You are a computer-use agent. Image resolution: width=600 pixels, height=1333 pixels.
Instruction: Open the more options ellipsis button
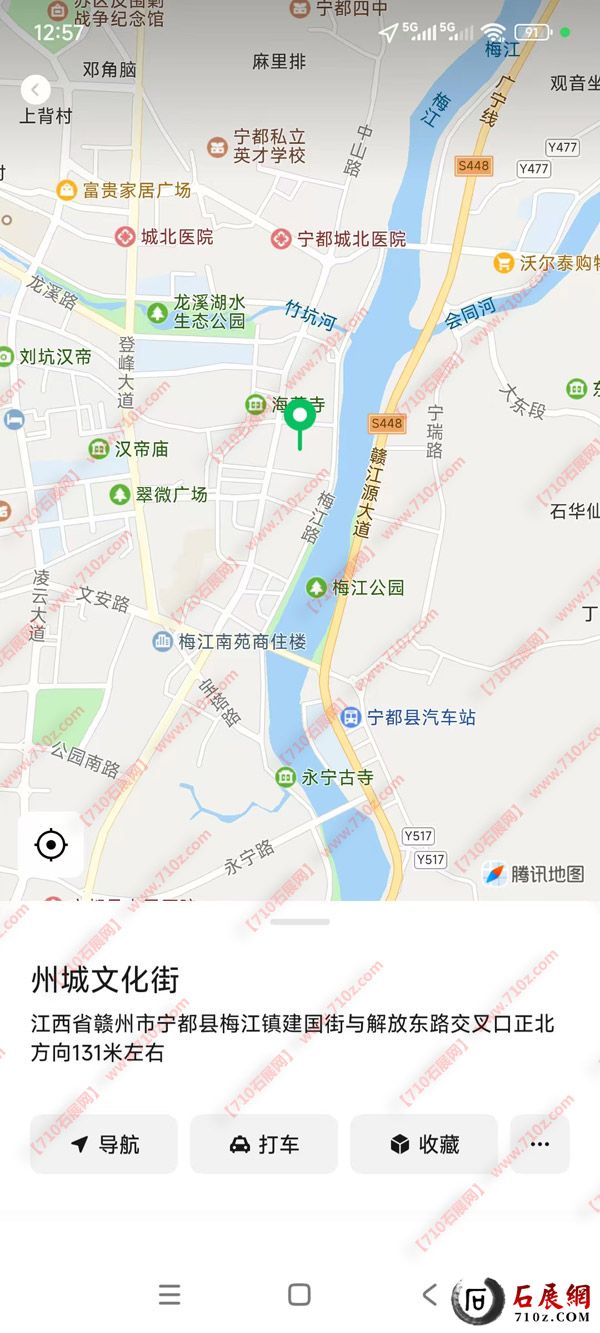click(540, 1144)
